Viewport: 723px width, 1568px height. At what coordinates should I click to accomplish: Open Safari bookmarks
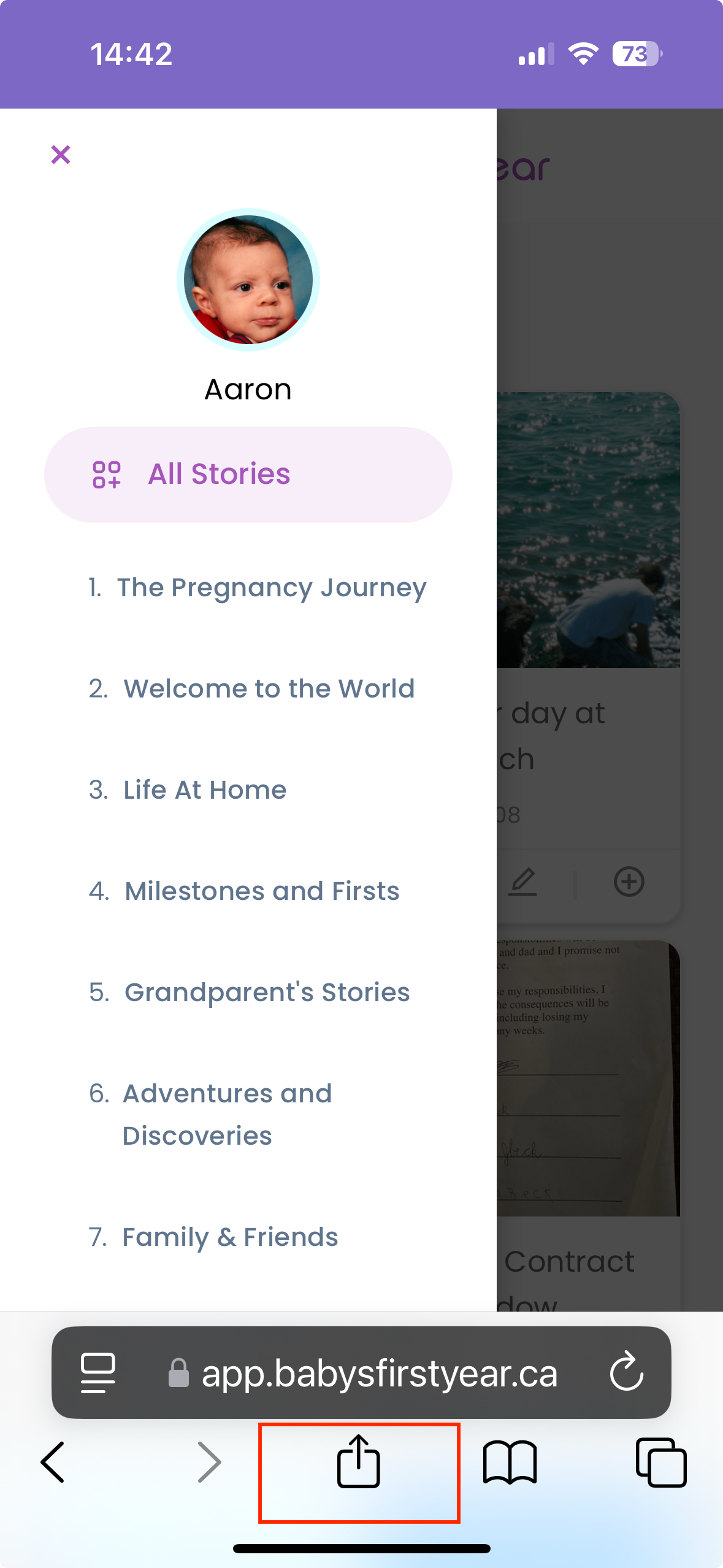(510, 1462)
